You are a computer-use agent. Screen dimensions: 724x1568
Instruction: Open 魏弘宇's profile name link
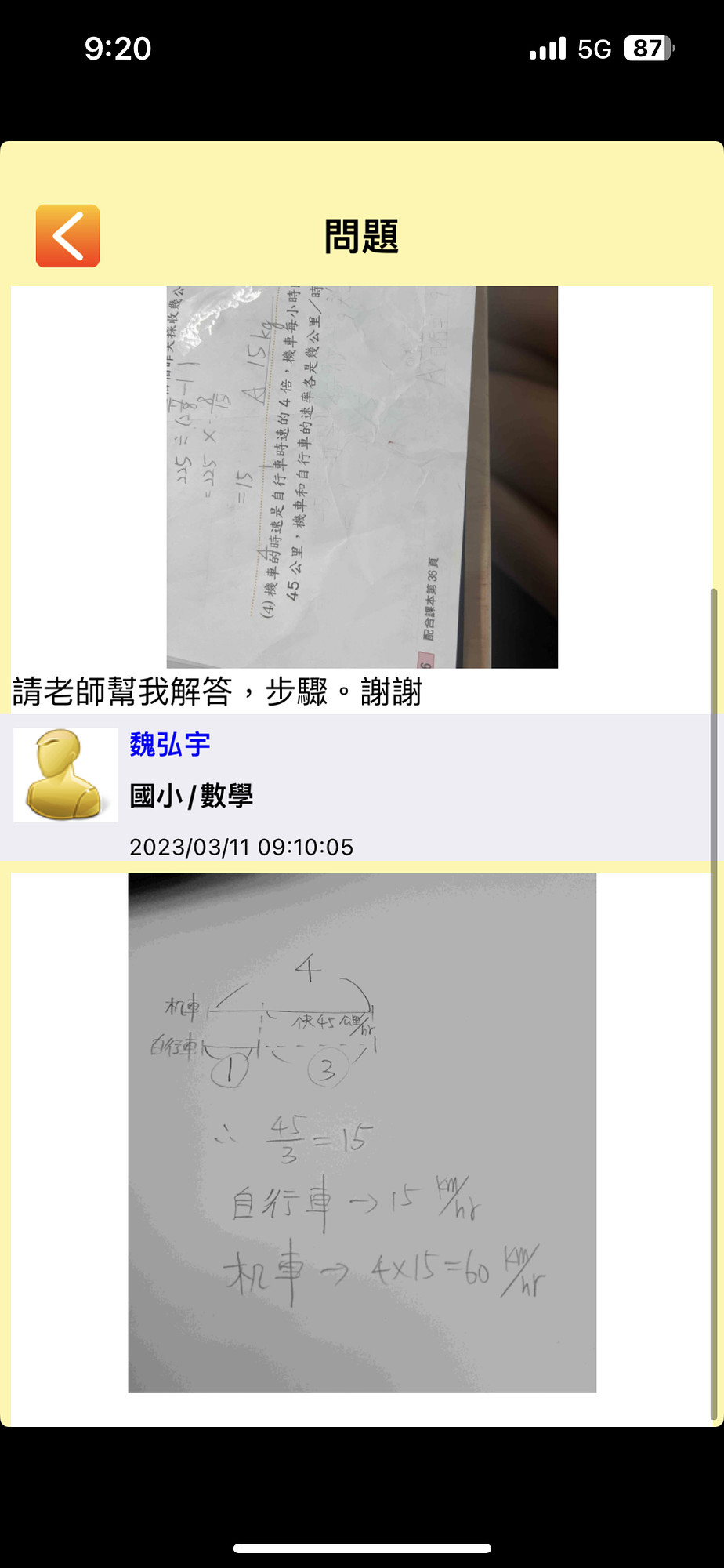170,744
